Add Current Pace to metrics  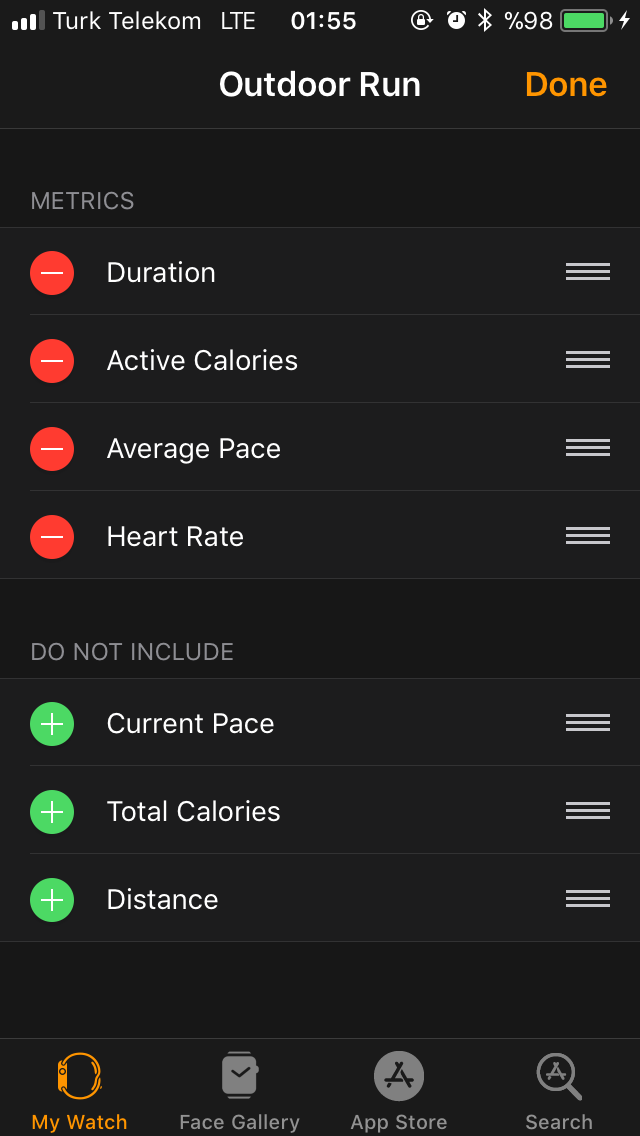(x=51, y=724)
